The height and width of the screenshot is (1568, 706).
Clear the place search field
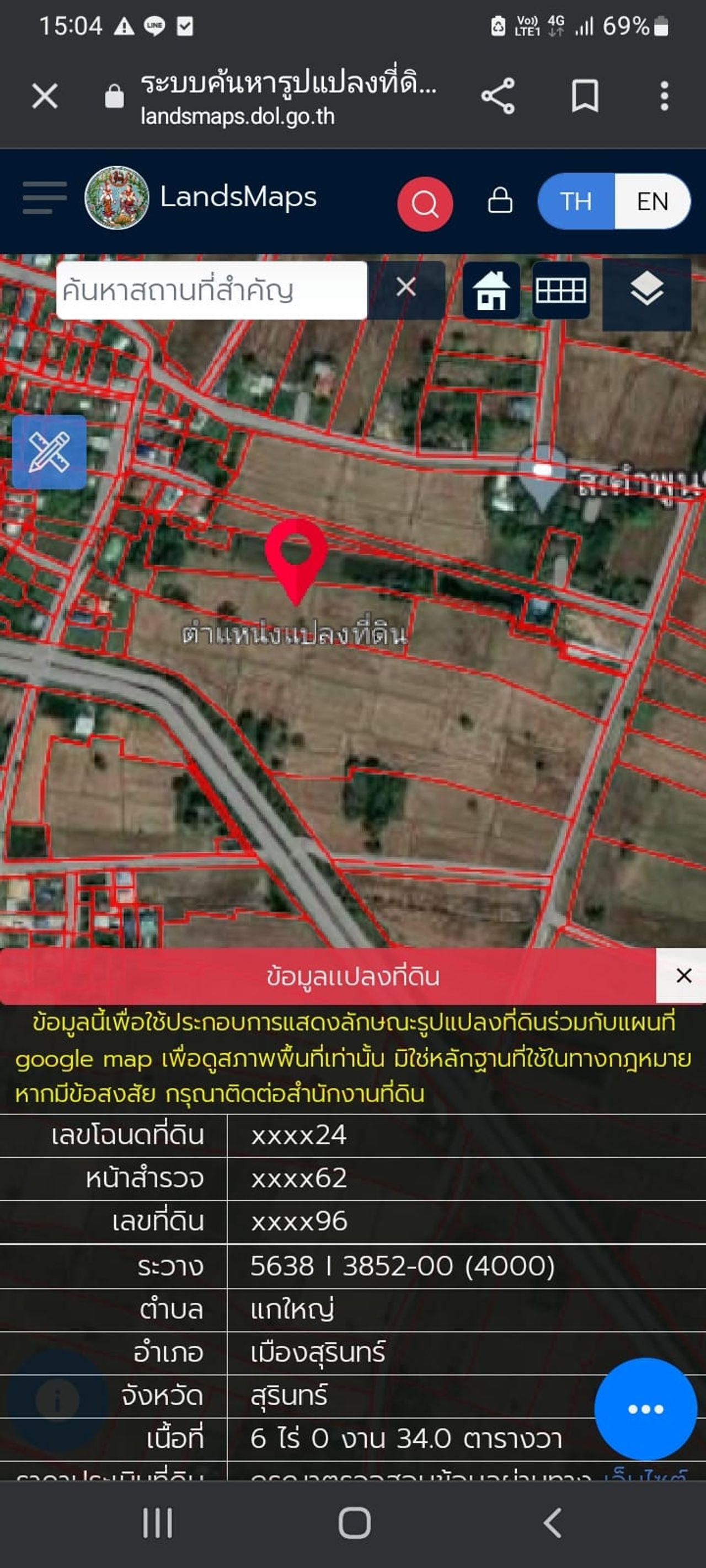coord(406,287)
